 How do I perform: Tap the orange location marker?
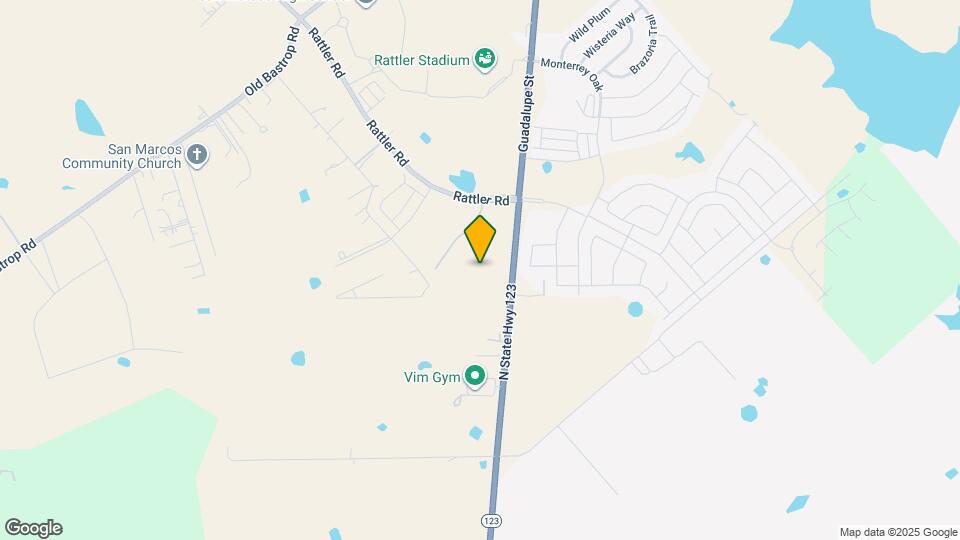481,238
